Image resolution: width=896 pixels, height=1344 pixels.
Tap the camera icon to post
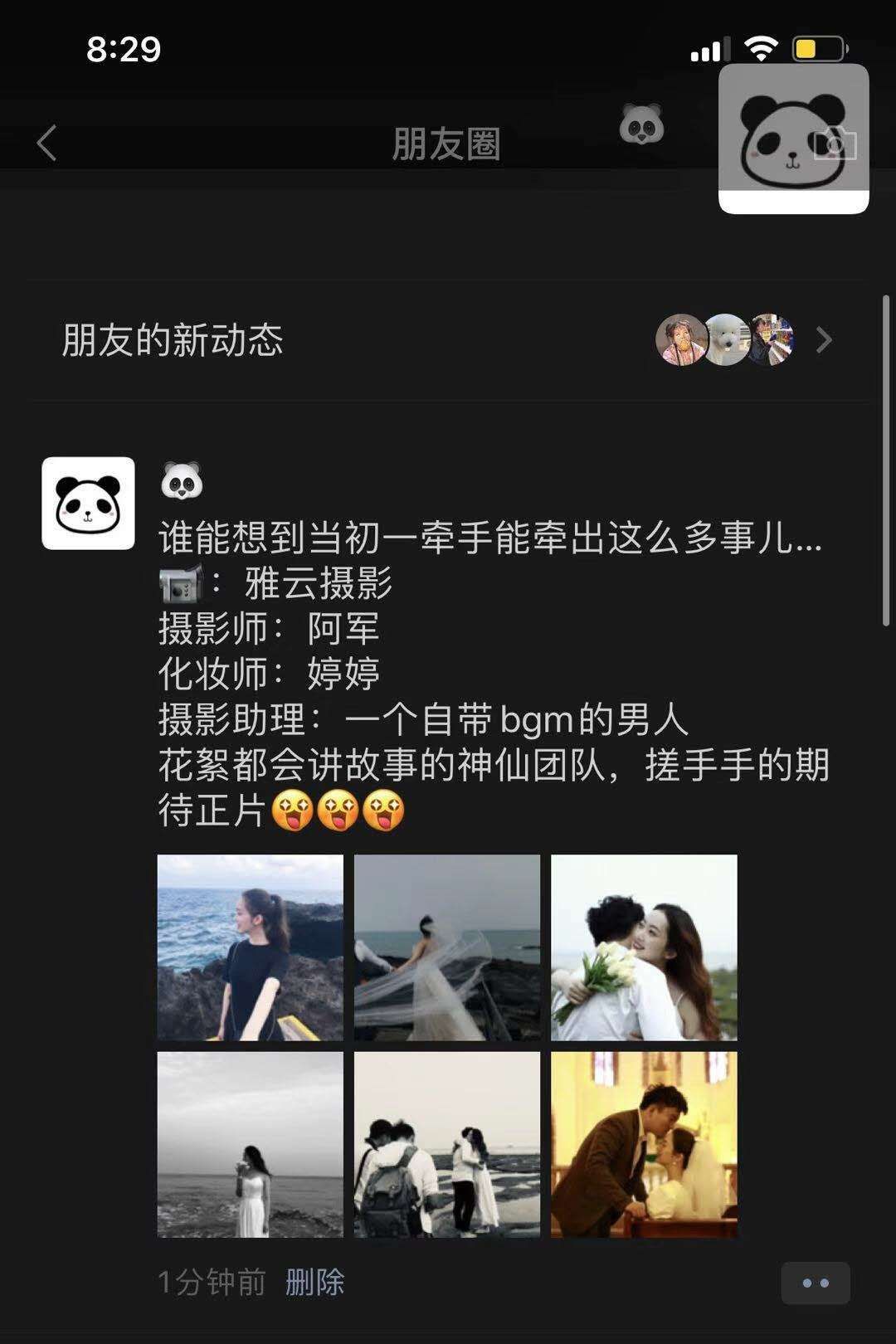tap(835, 144)
